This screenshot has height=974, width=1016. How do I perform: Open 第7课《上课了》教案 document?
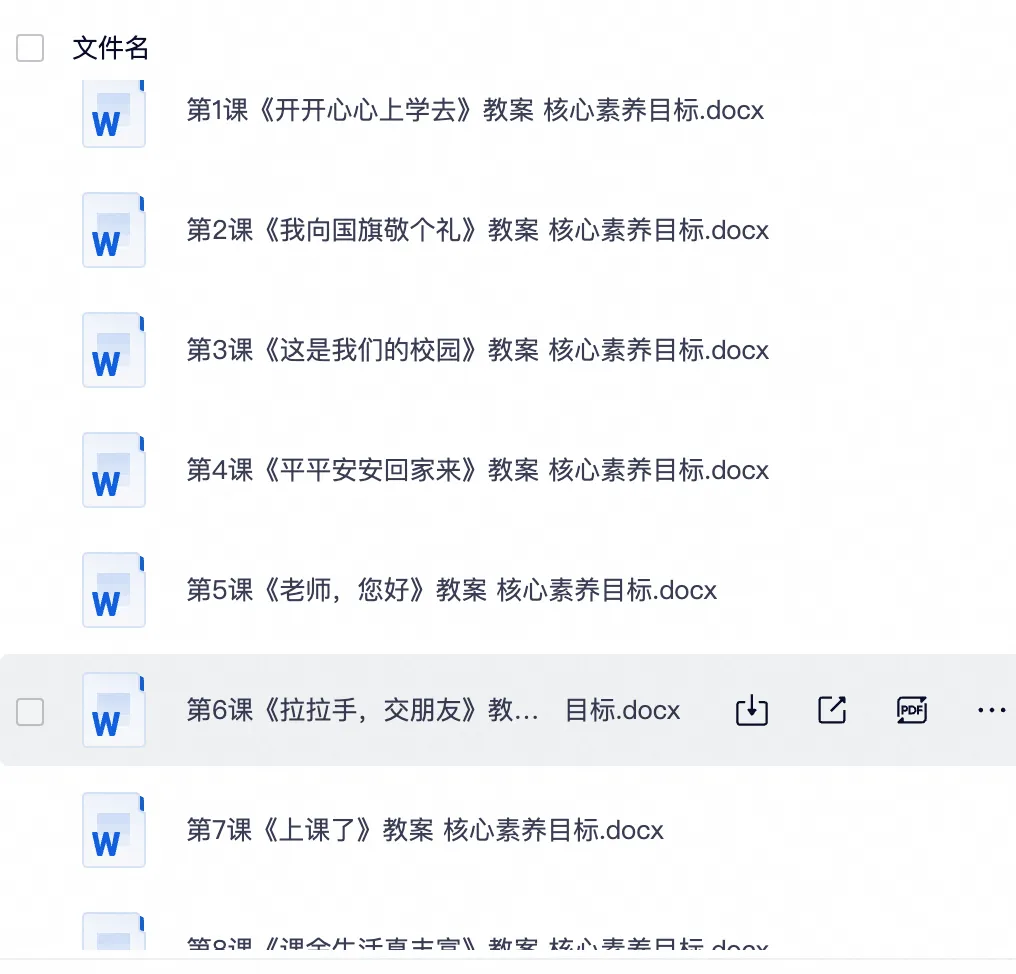(425, 830)
